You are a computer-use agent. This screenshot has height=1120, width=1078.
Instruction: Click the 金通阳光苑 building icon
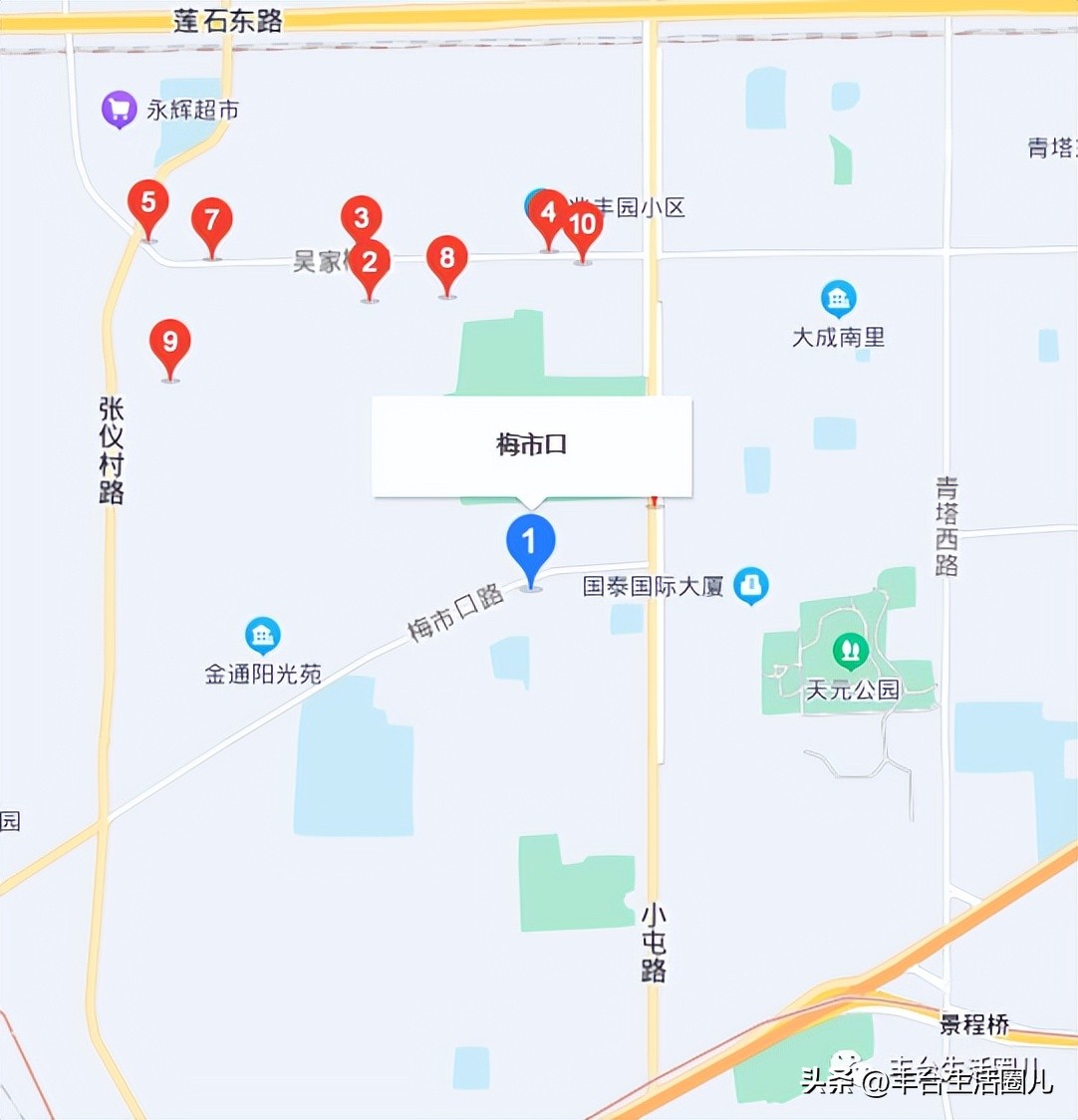(x=263, y=633)
